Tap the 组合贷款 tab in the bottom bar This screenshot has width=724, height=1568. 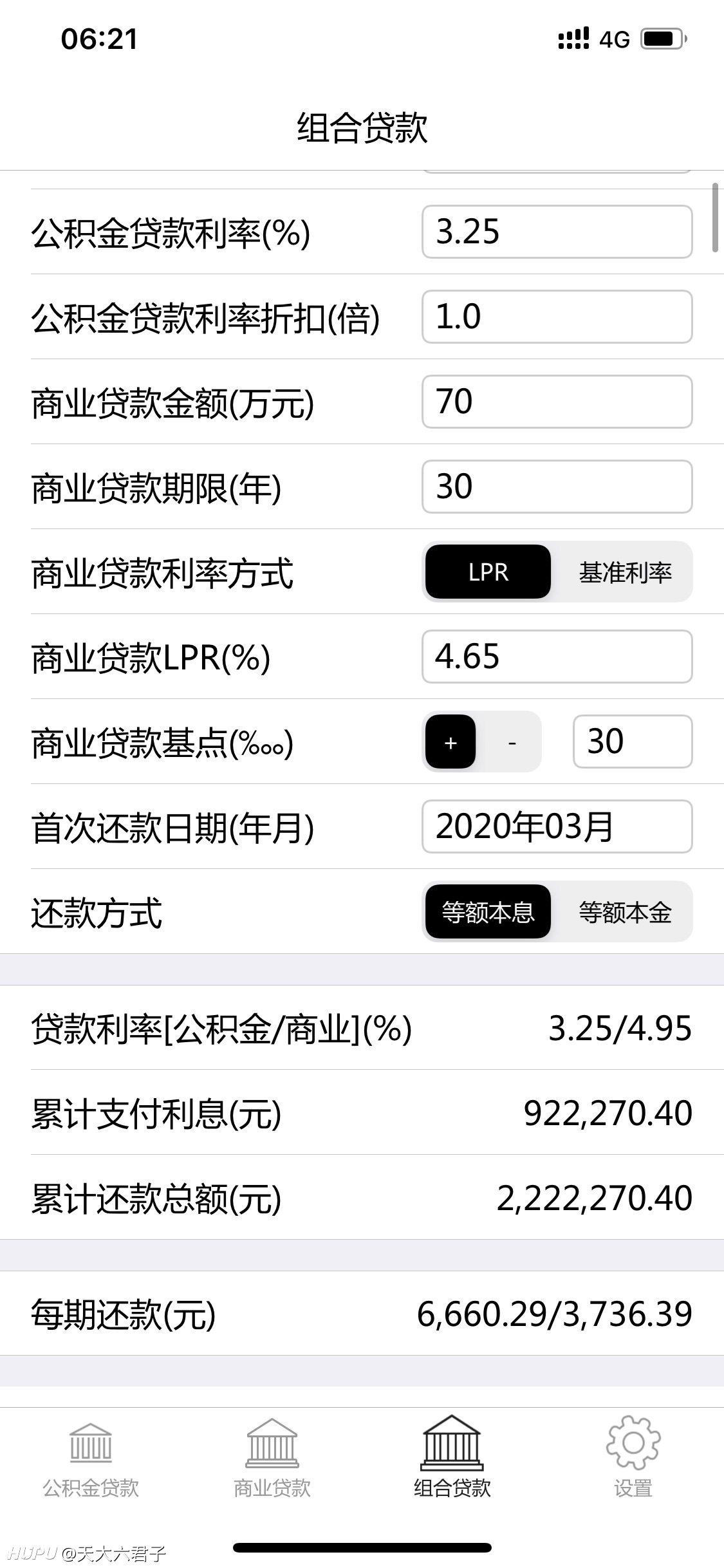[452, 1459]
